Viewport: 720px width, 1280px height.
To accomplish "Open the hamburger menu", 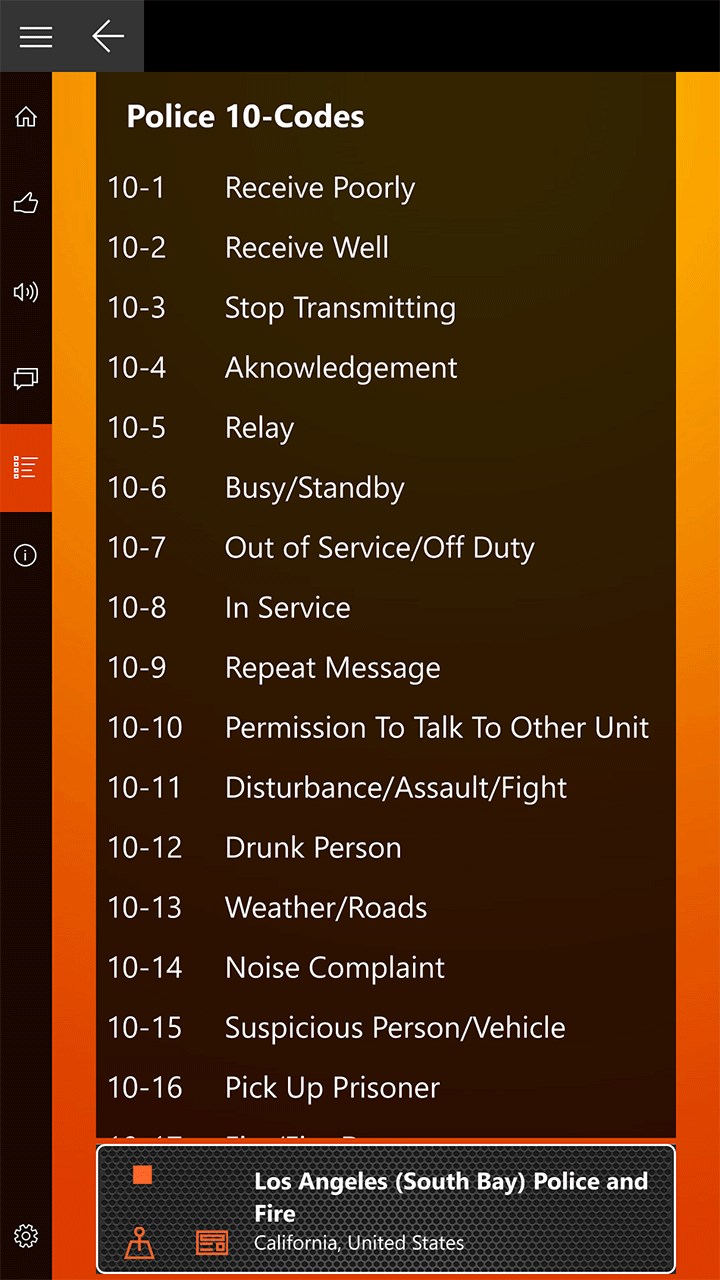I will [36, 36].
